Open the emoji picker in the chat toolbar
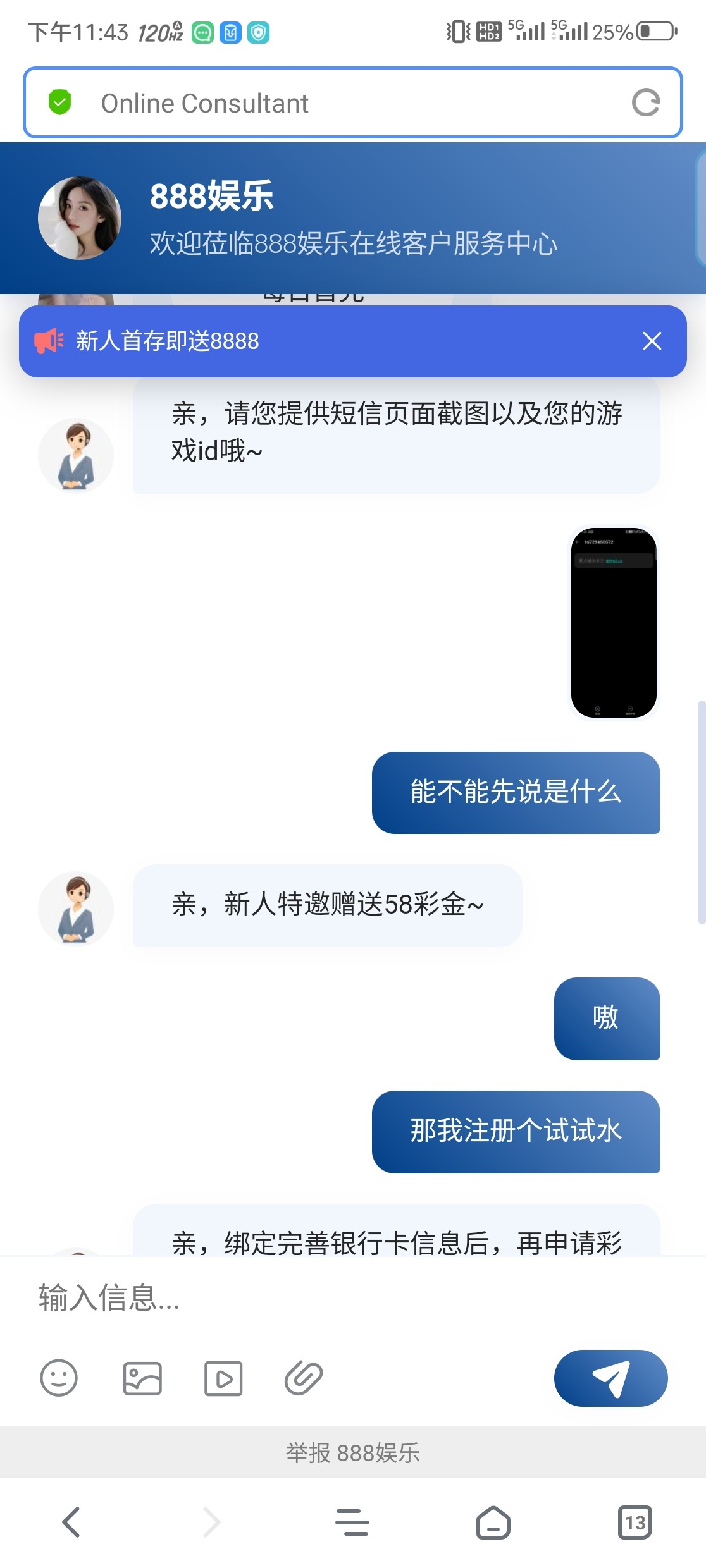The image size is (706, 1568). [59, 1379]
